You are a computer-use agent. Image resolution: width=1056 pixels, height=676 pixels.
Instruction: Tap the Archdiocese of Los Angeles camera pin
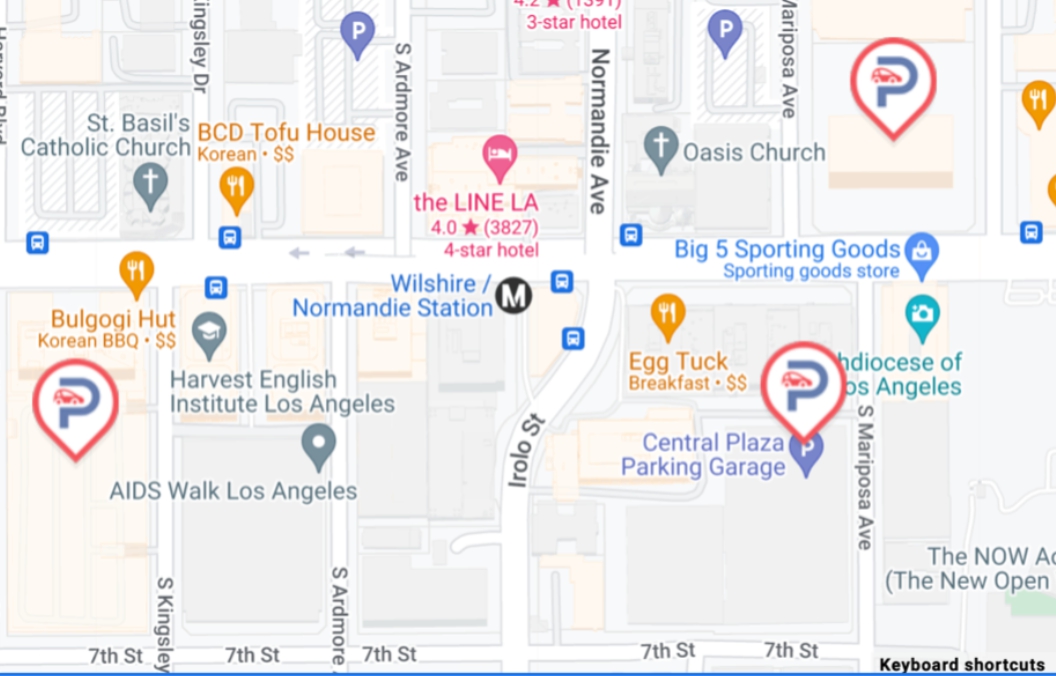tap(922, 315)
